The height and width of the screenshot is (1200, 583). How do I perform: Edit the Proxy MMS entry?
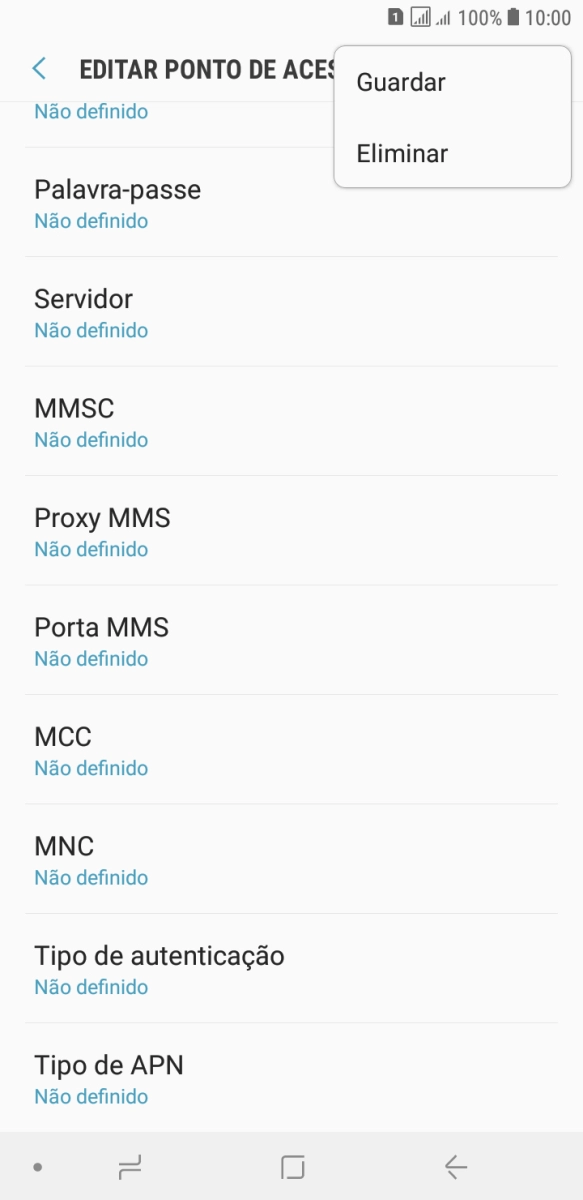point(291,531)
